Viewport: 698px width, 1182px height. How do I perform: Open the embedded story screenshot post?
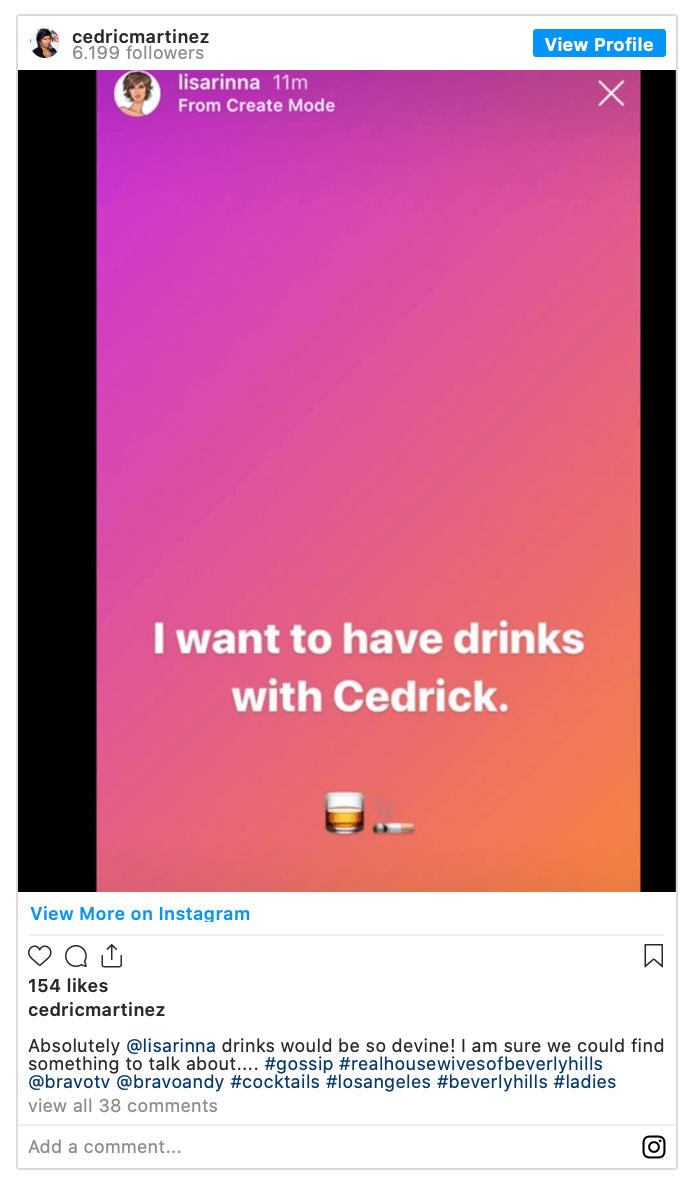(368, 480)
